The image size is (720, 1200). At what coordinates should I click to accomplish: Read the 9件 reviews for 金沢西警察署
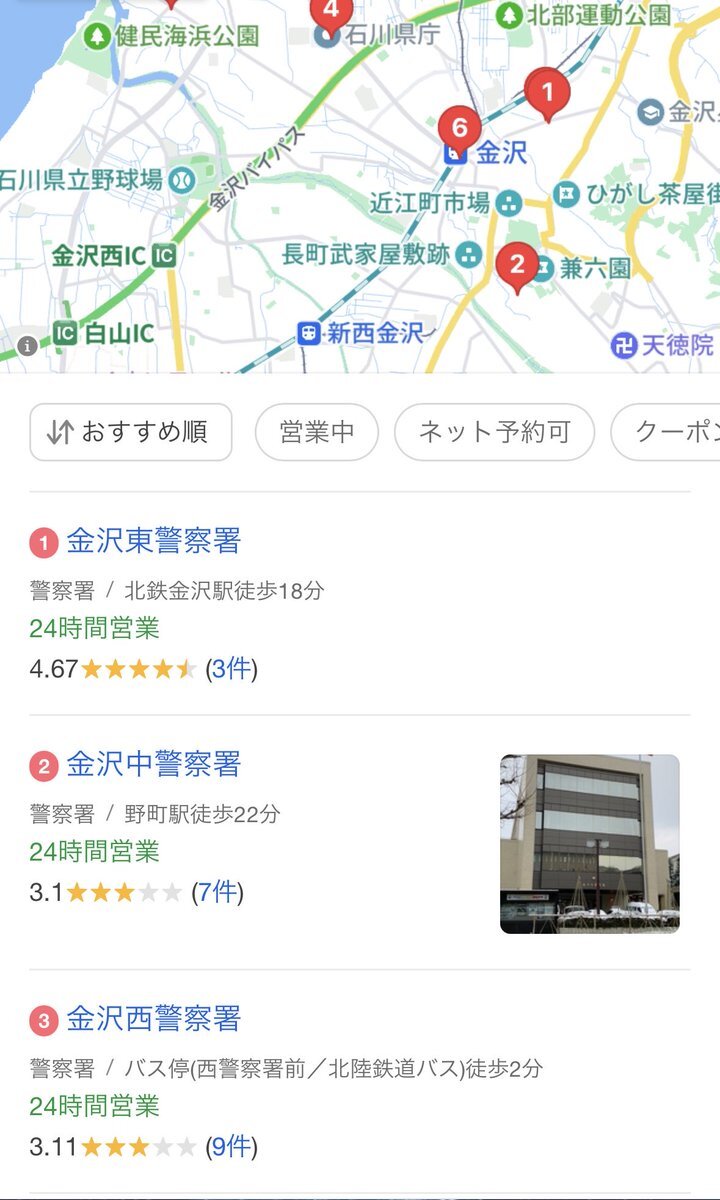231,1147
